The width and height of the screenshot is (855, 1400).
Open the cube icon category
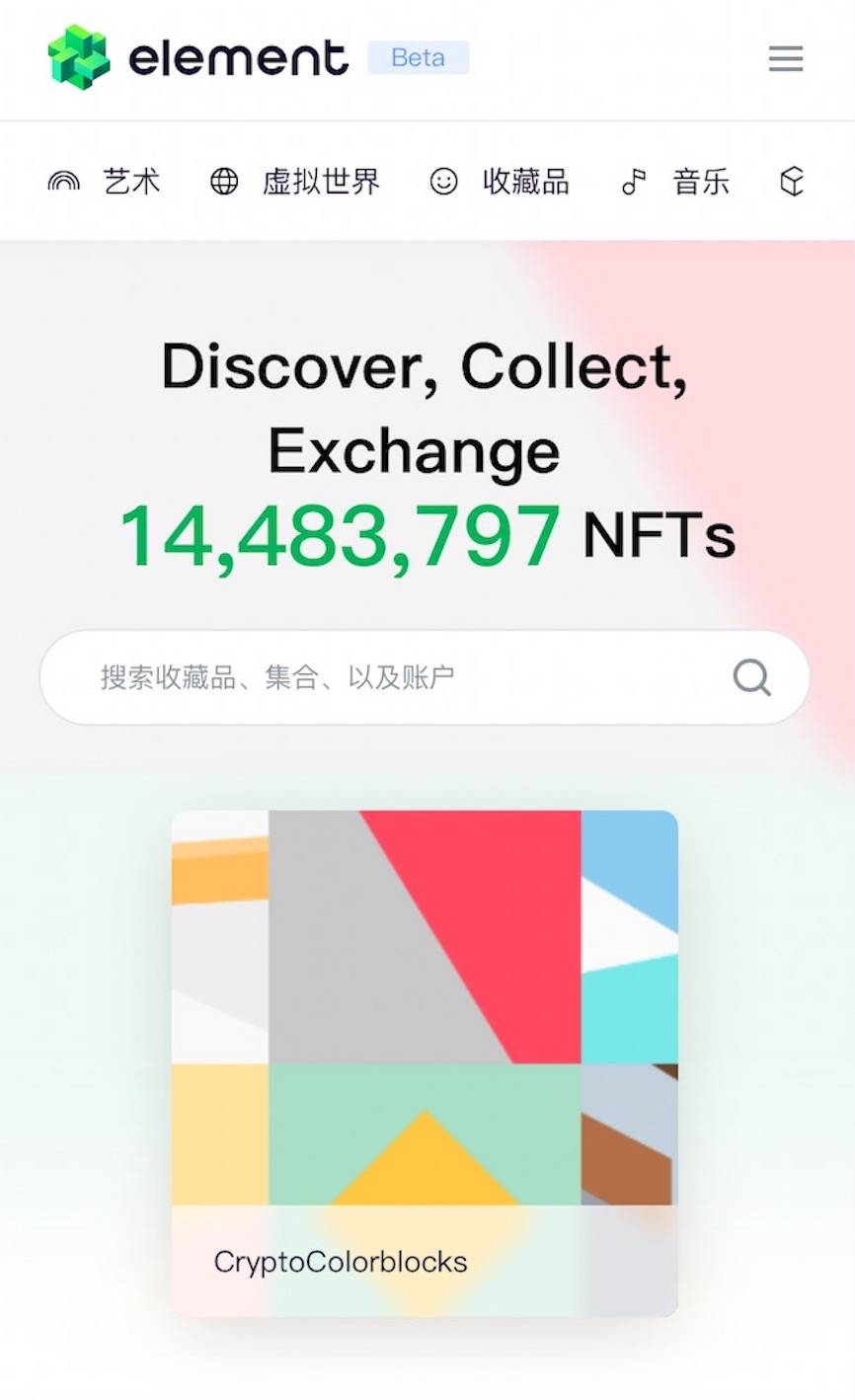tap(792, 182)
